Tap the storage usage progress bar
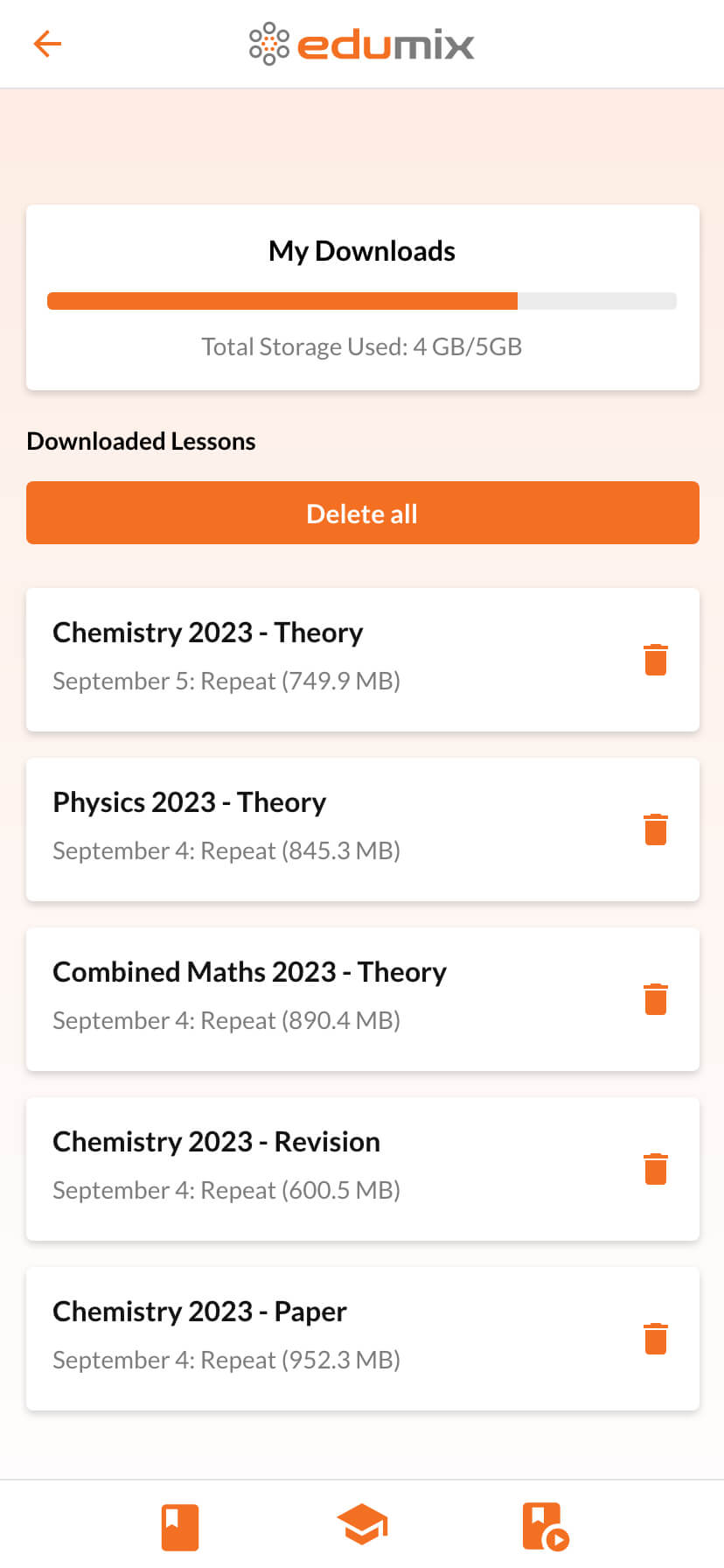Image resolution: width=724 pixels, height=1568 pixels. (362, 301)
